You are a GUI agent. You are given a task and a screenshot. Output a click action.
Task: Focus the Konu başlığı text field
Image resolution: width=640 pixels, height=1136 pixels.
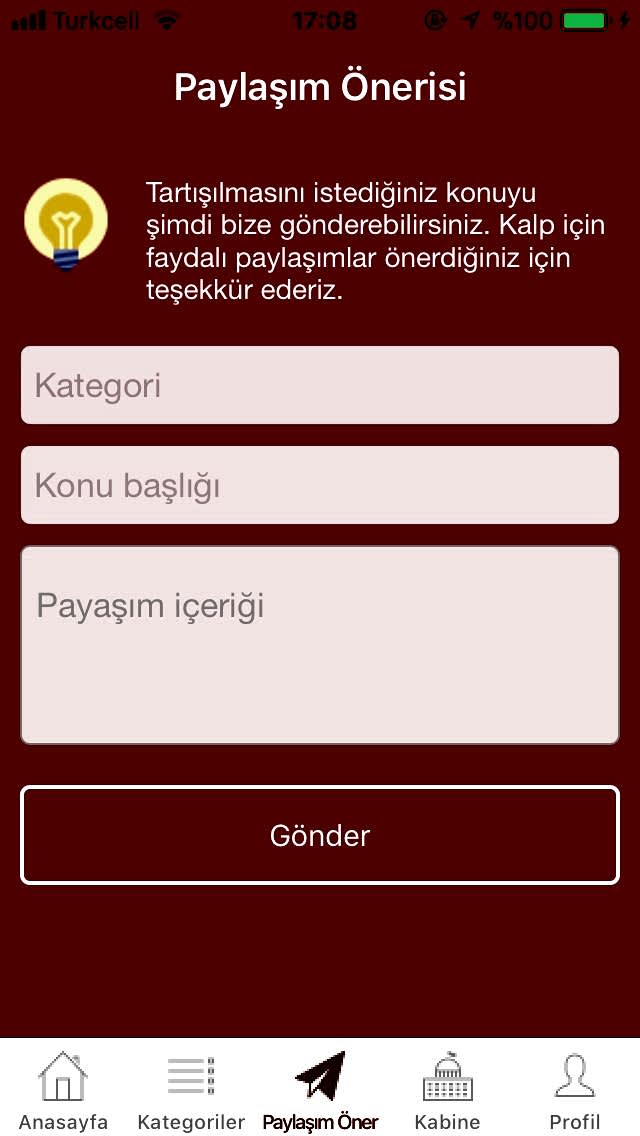[x=320, y=485]
